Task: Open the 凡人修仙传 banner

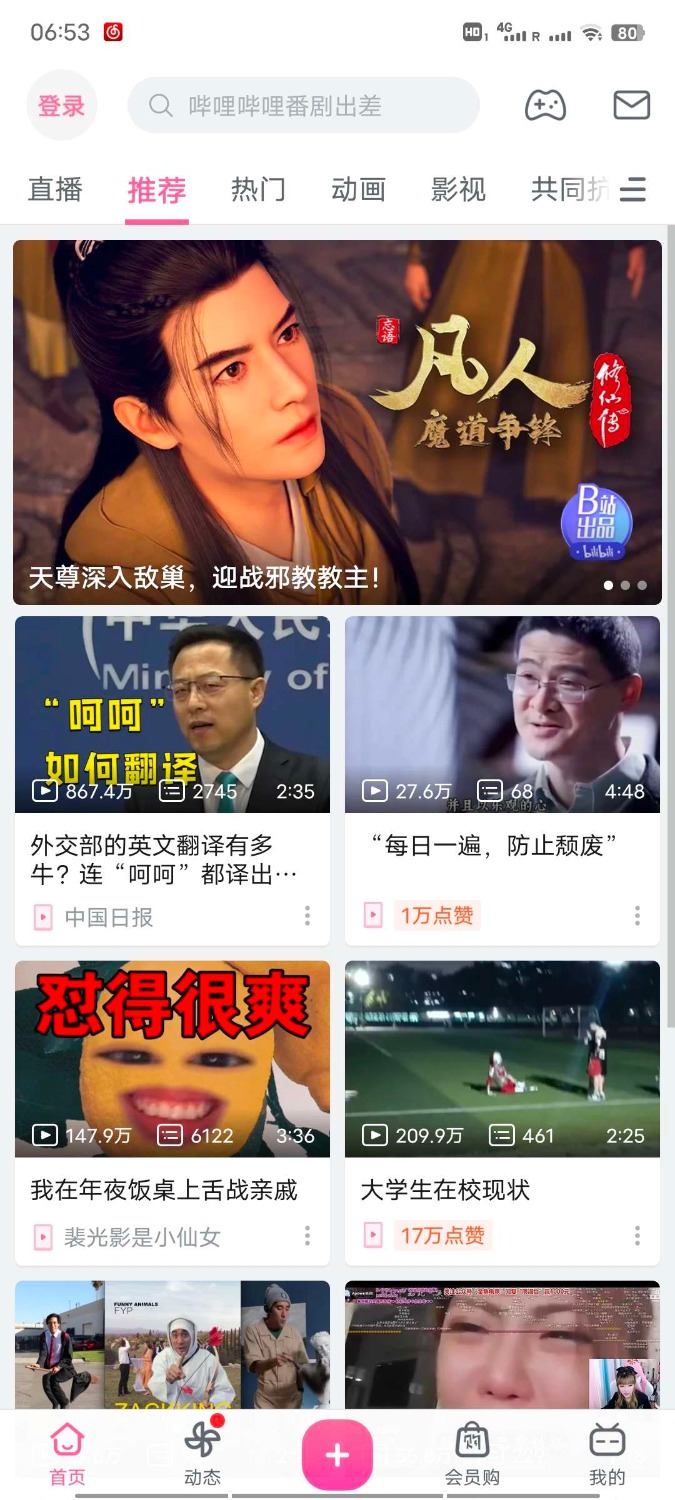Action: point(337,422)
